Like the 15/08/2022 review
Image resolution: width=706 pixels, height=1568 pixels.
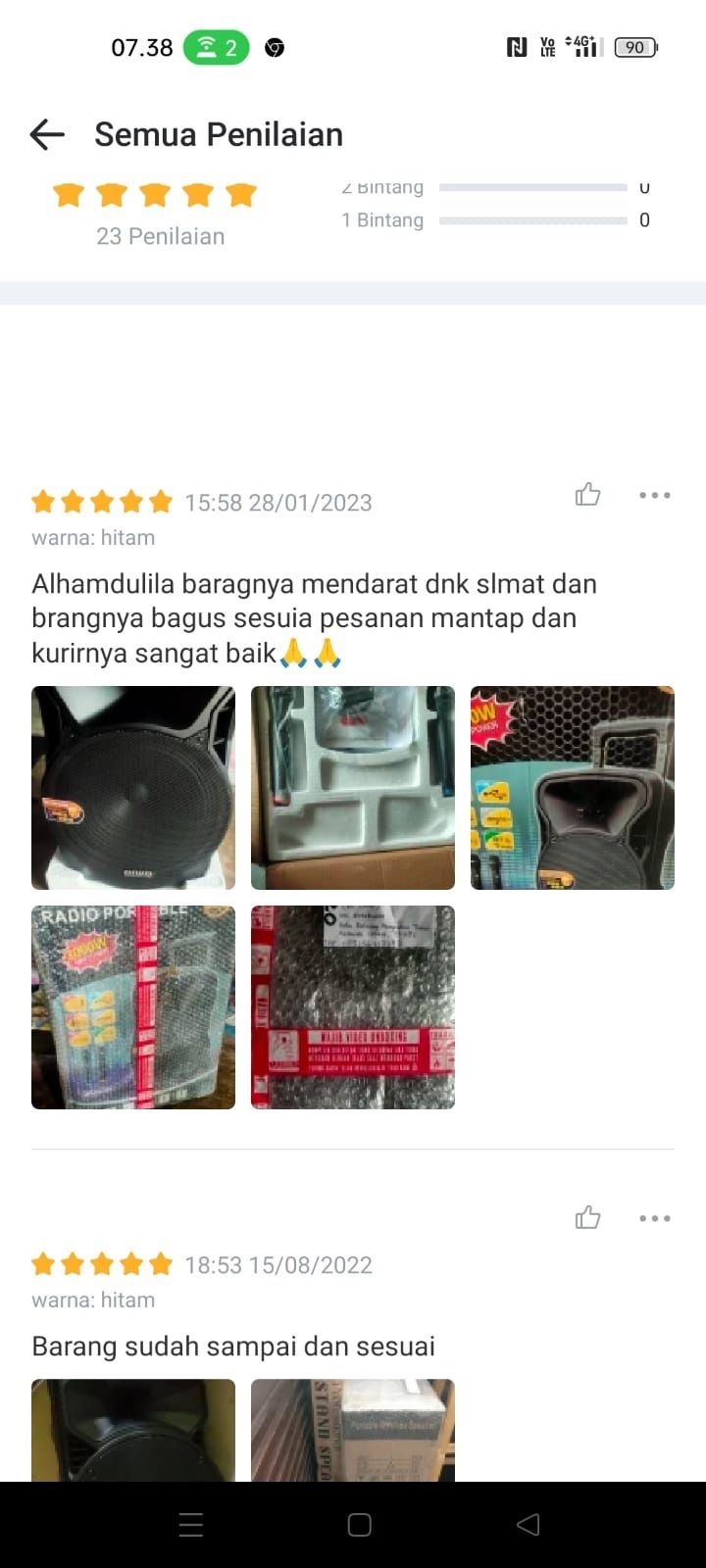point(587,1218)
